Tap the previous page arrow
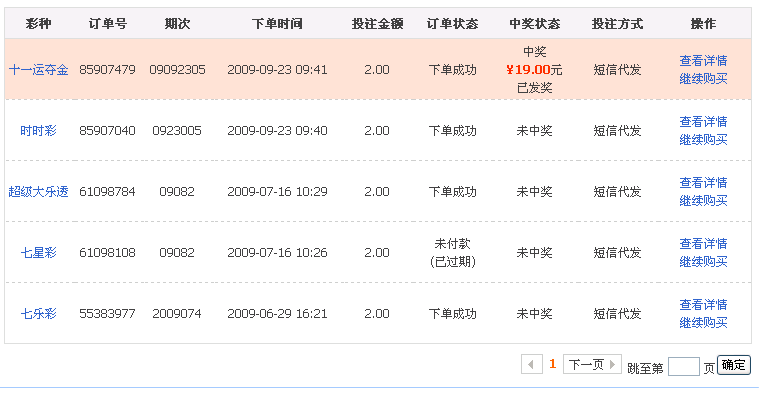 pyautogui.click(x=532, y=365)
